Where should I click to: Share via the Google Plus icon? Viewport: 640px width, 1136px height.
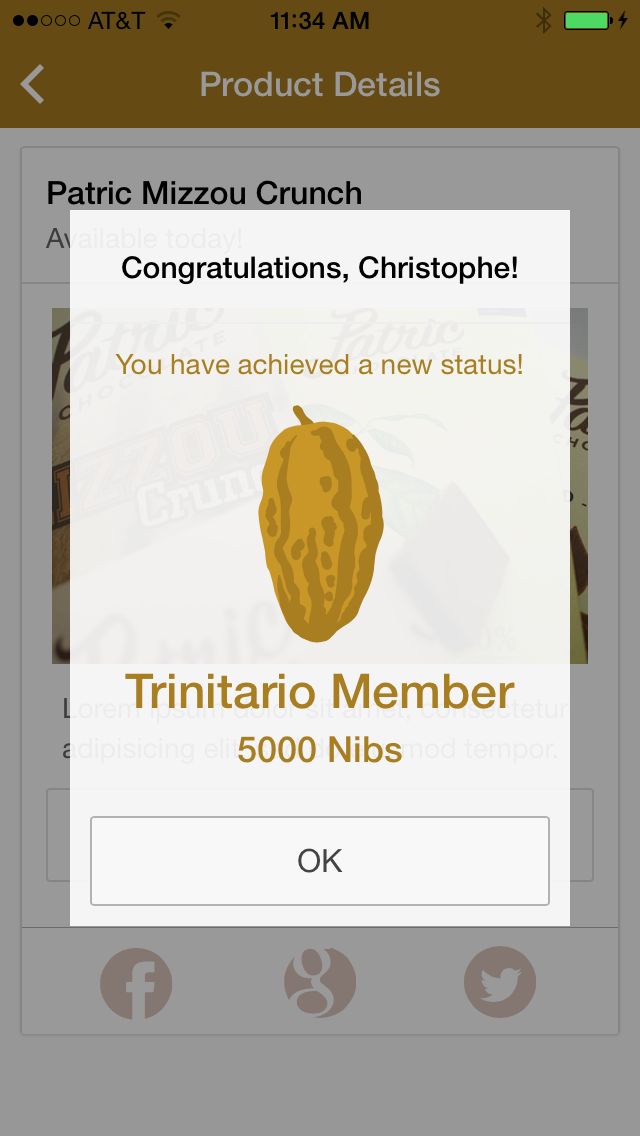(320, 983)
